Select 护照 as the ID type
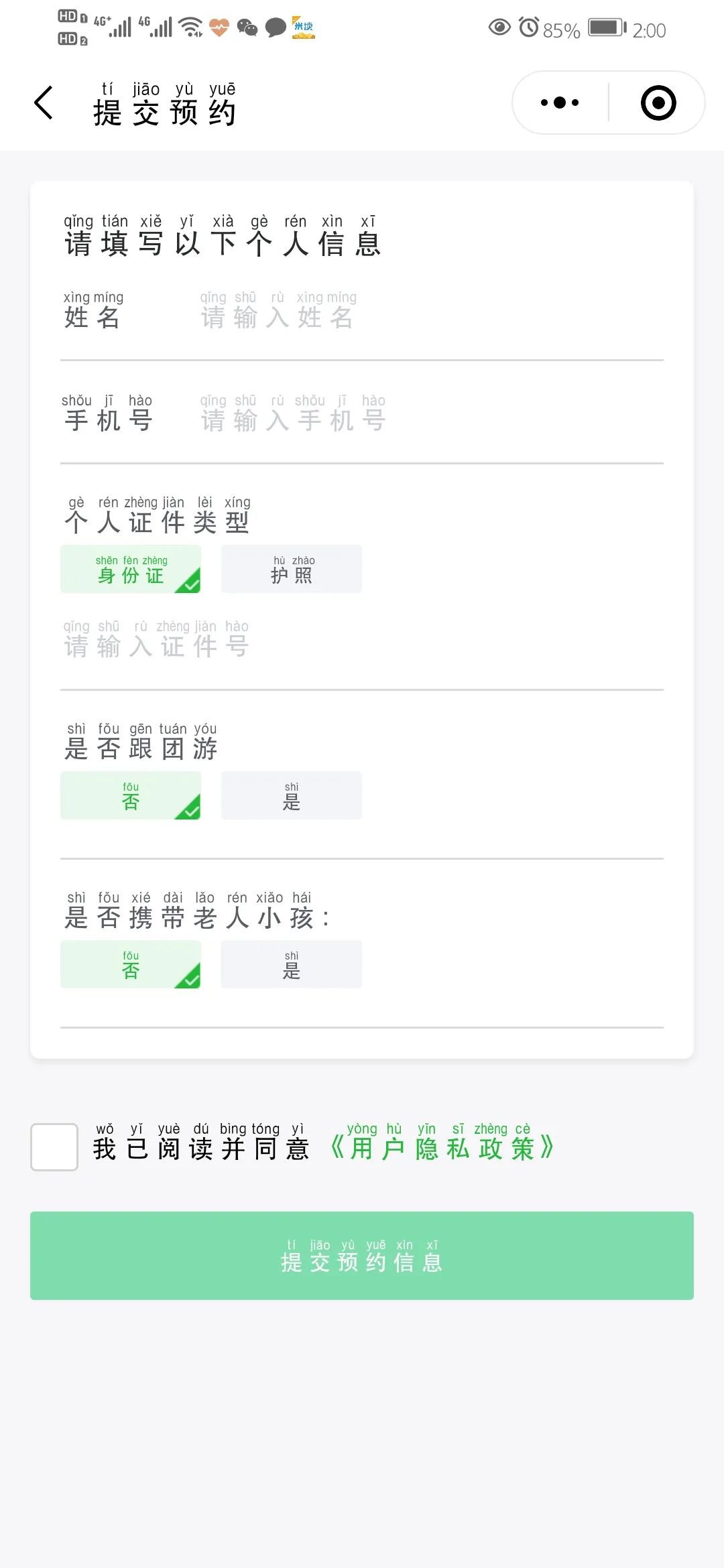 pyautogui.click(x=292, y=569)
